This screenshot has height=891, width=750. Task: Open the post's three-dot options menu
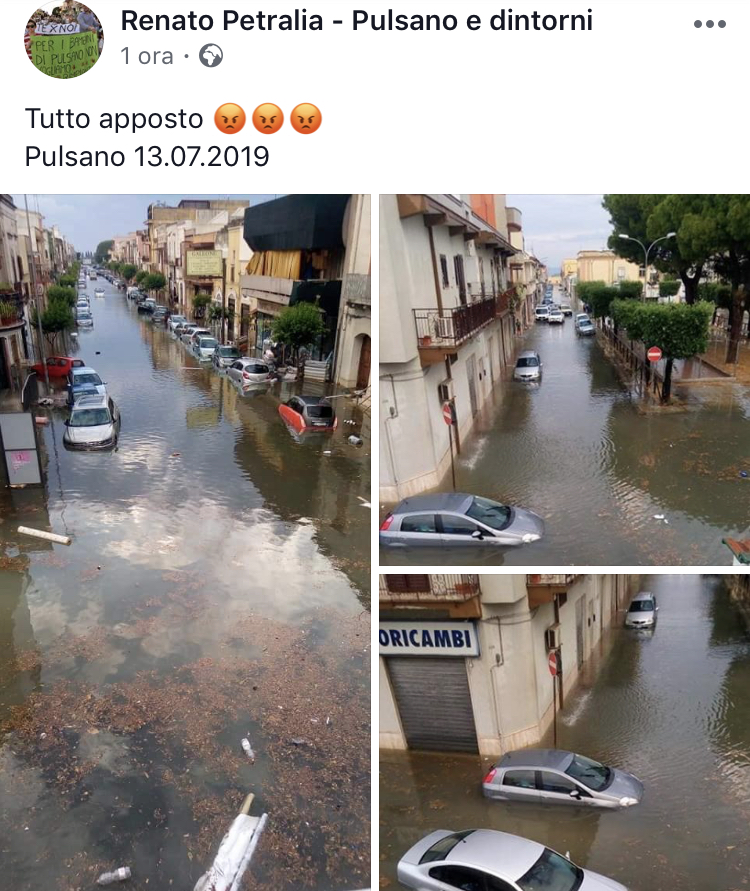(x=709, y=24)
